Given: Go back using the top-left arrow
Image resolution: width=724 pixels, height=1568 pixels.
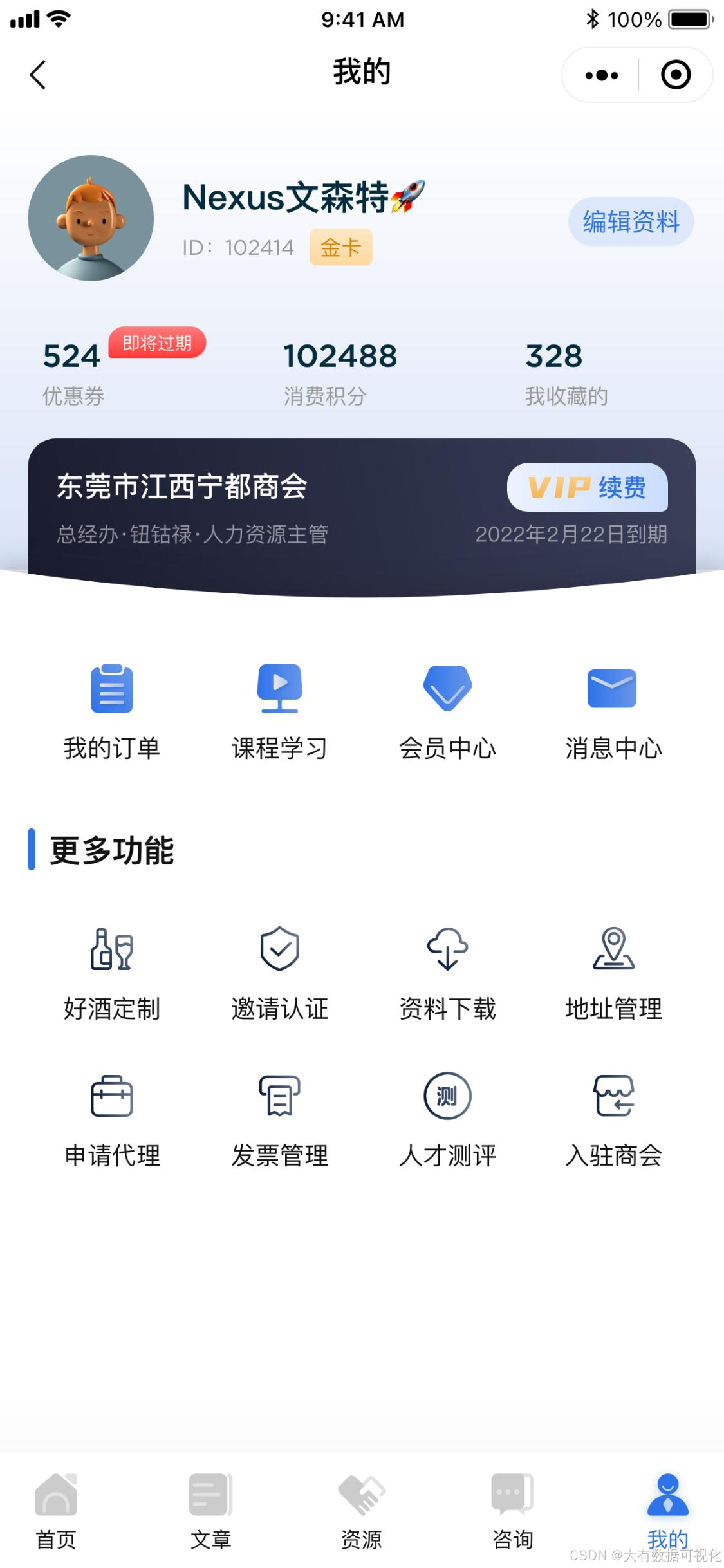Looking at the screenshot, I should [x=39, y=75].
